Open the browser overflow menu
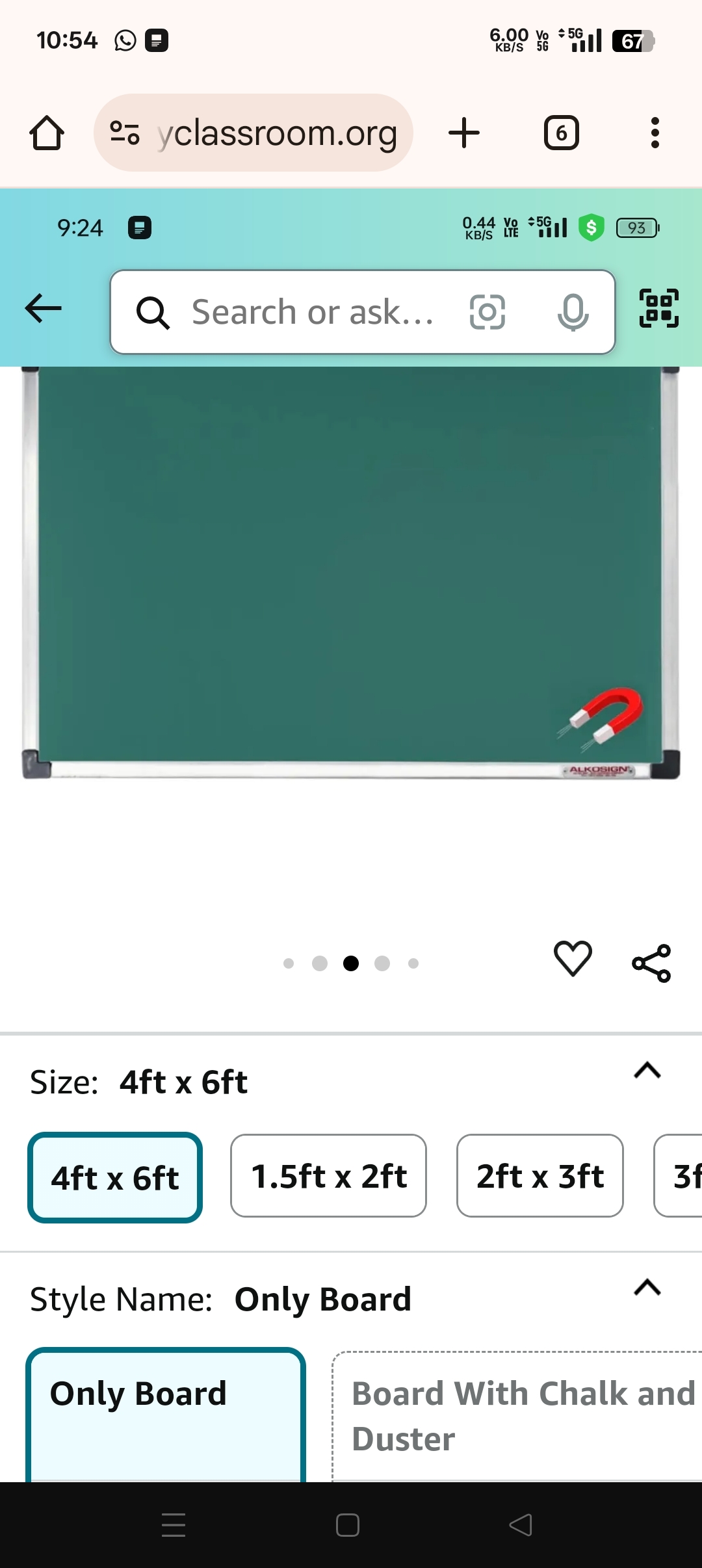This screenshot has width=702, height=1568. click(x=655, y=133)
